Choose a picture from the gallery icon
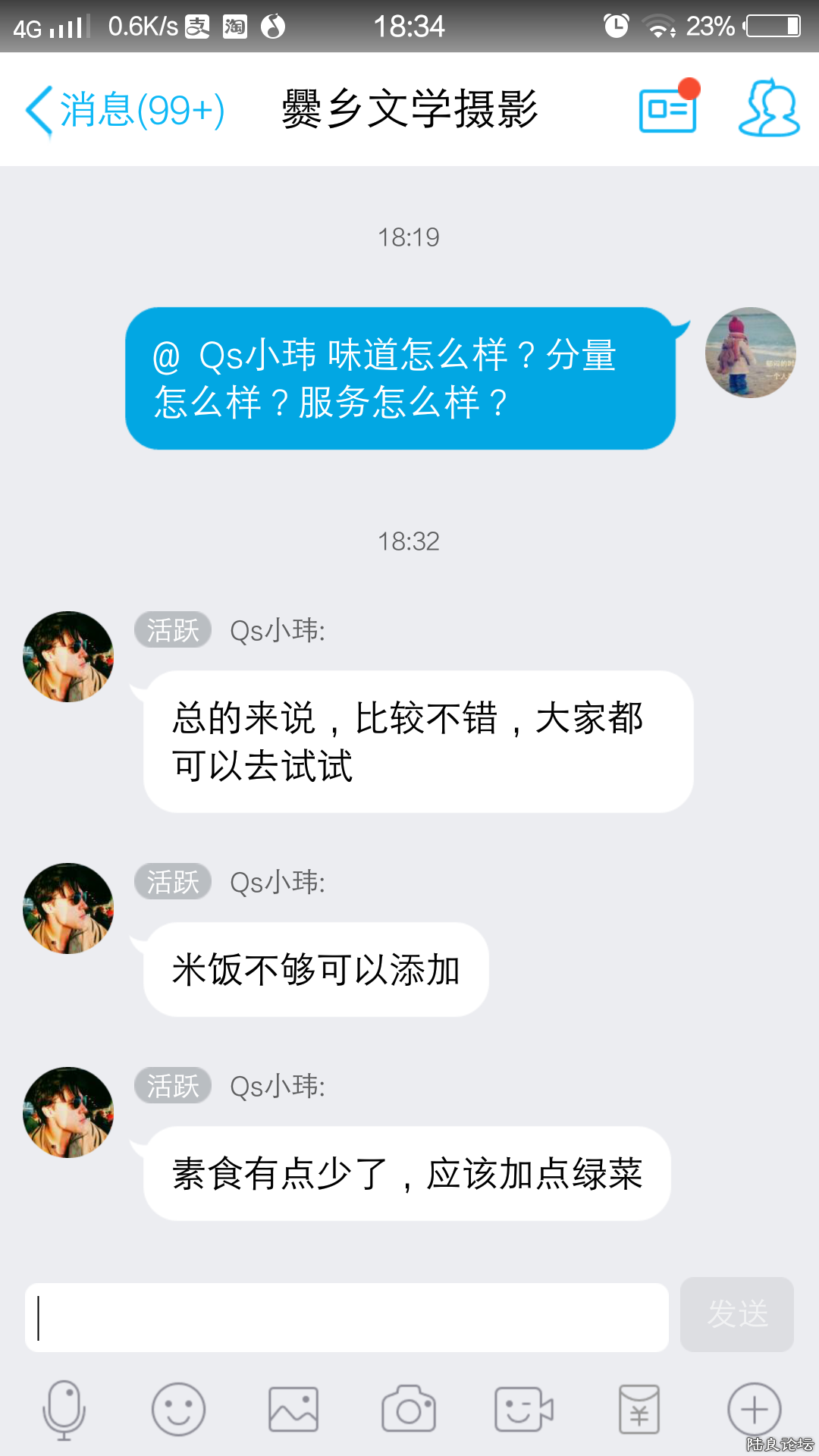 [x=293, y=1410]
